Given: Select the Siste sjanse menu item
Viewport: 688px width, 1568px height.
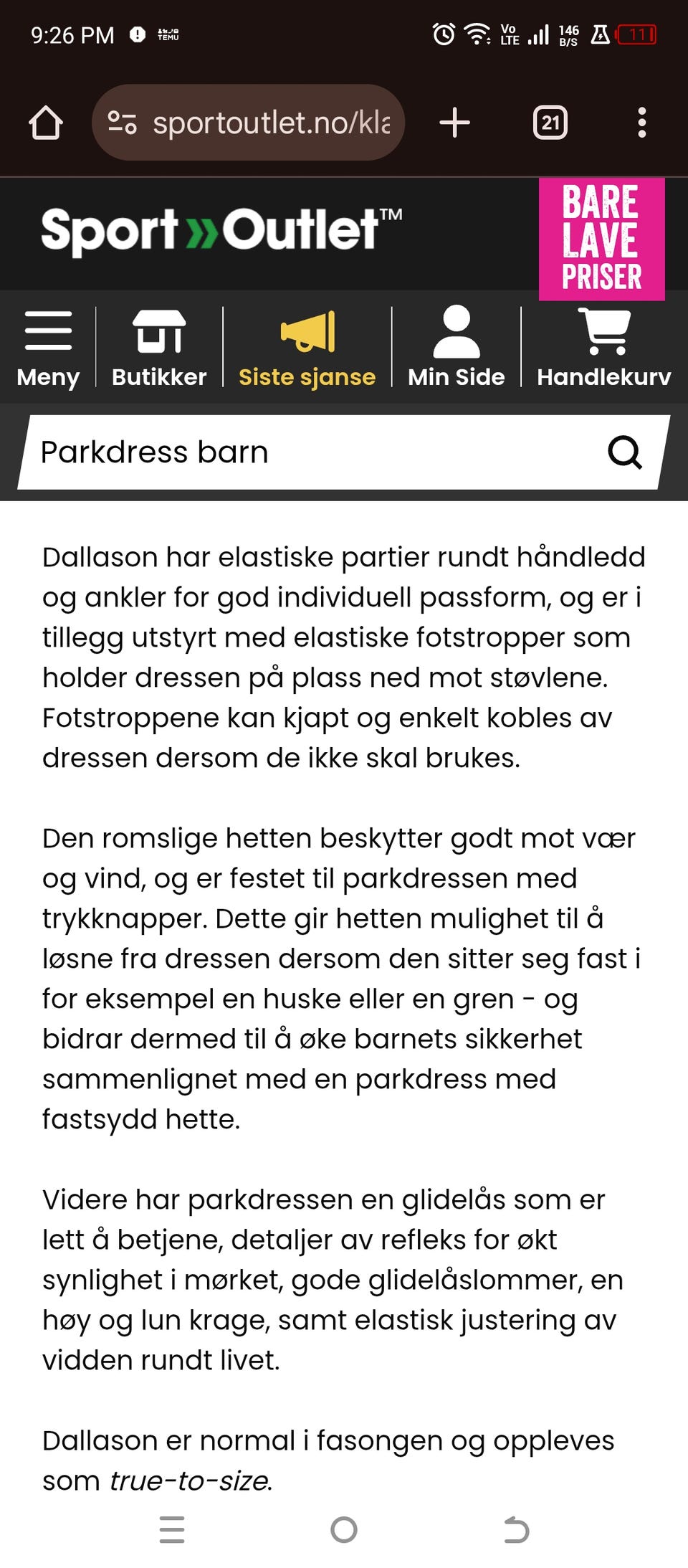Looking at the screenshot, I should [307, 376].
